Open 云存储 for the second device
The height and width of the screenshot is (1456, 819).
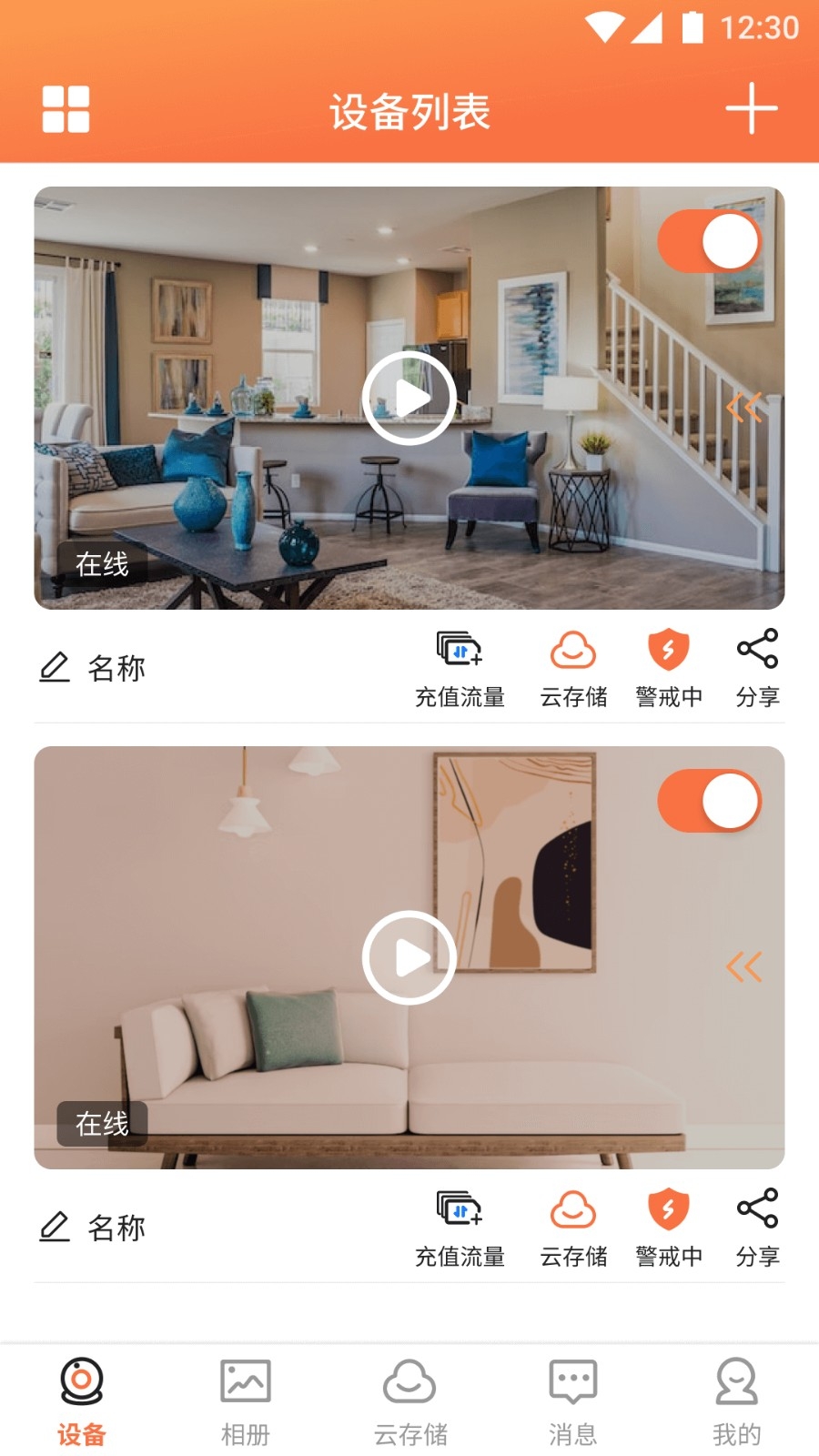(x=572, y=1226)
